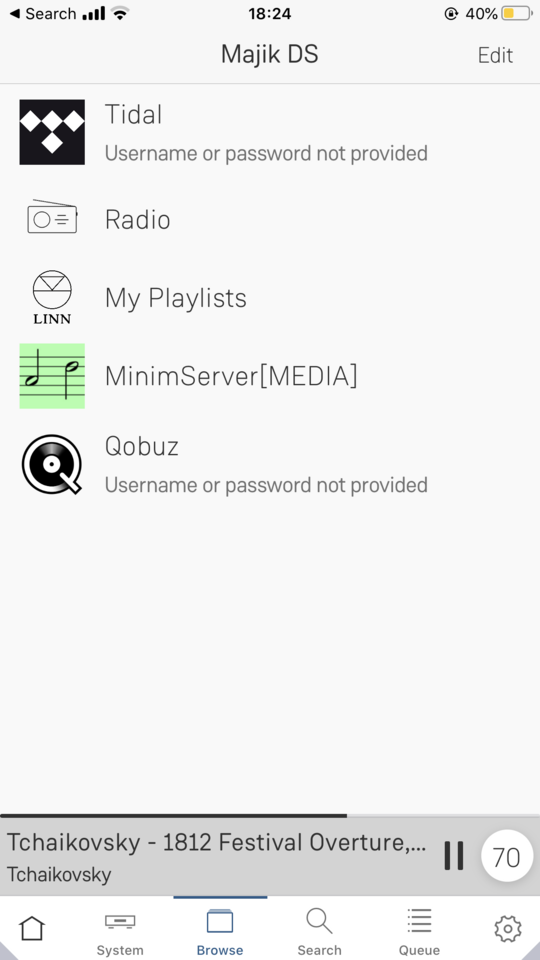Switch to the System tab
540x960 pixels.
[120, 933]
